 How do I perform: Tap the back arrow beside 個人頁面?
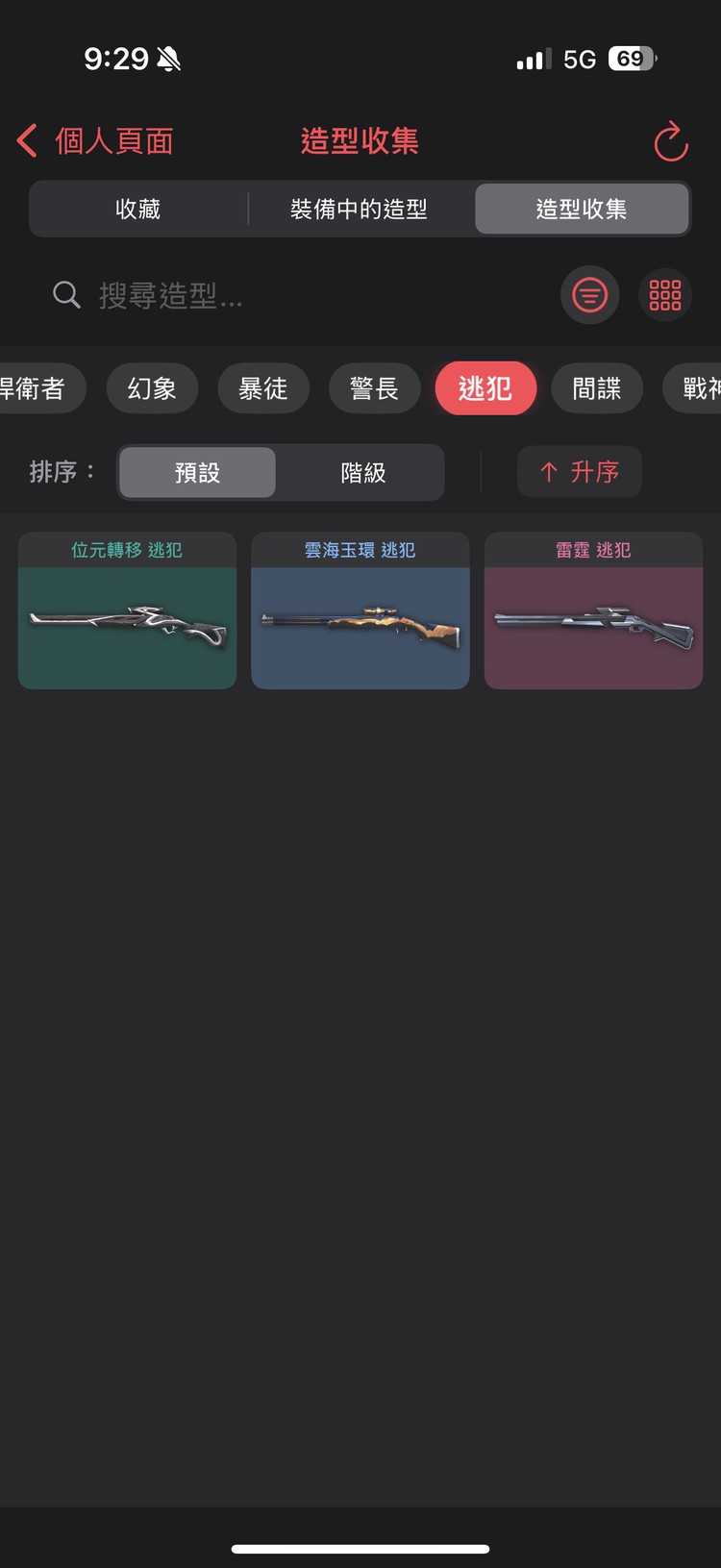pyautogui.click(x=26, y=140)
